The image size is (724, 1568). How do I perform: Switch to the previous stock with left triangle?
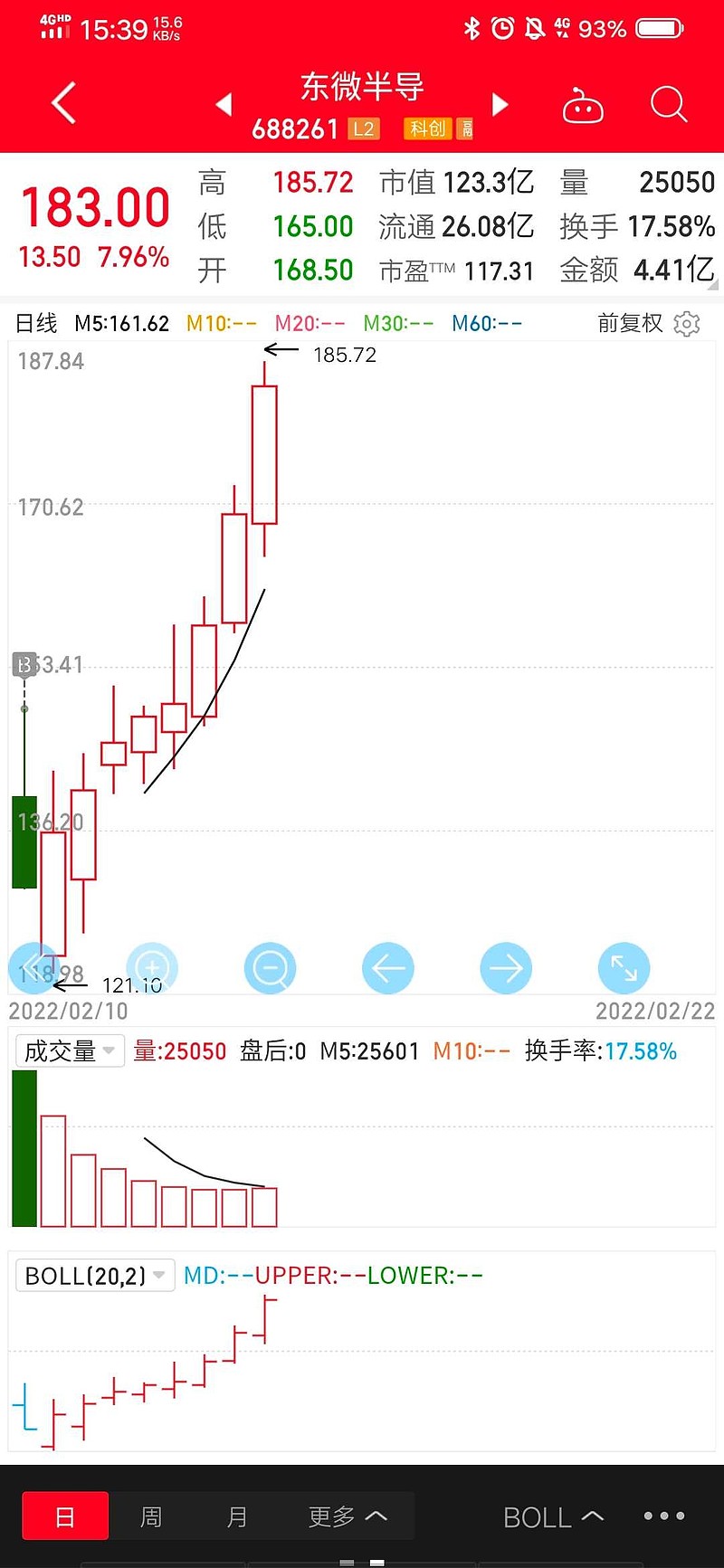[224, 105]
